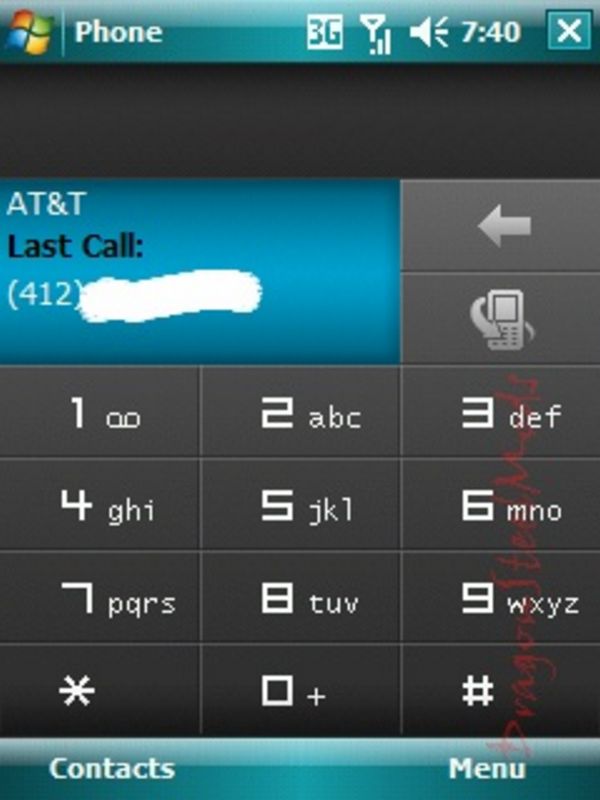This screenshot has height=800, width=600.
Task: Tap the pound hash key
Action: point(500,692)
